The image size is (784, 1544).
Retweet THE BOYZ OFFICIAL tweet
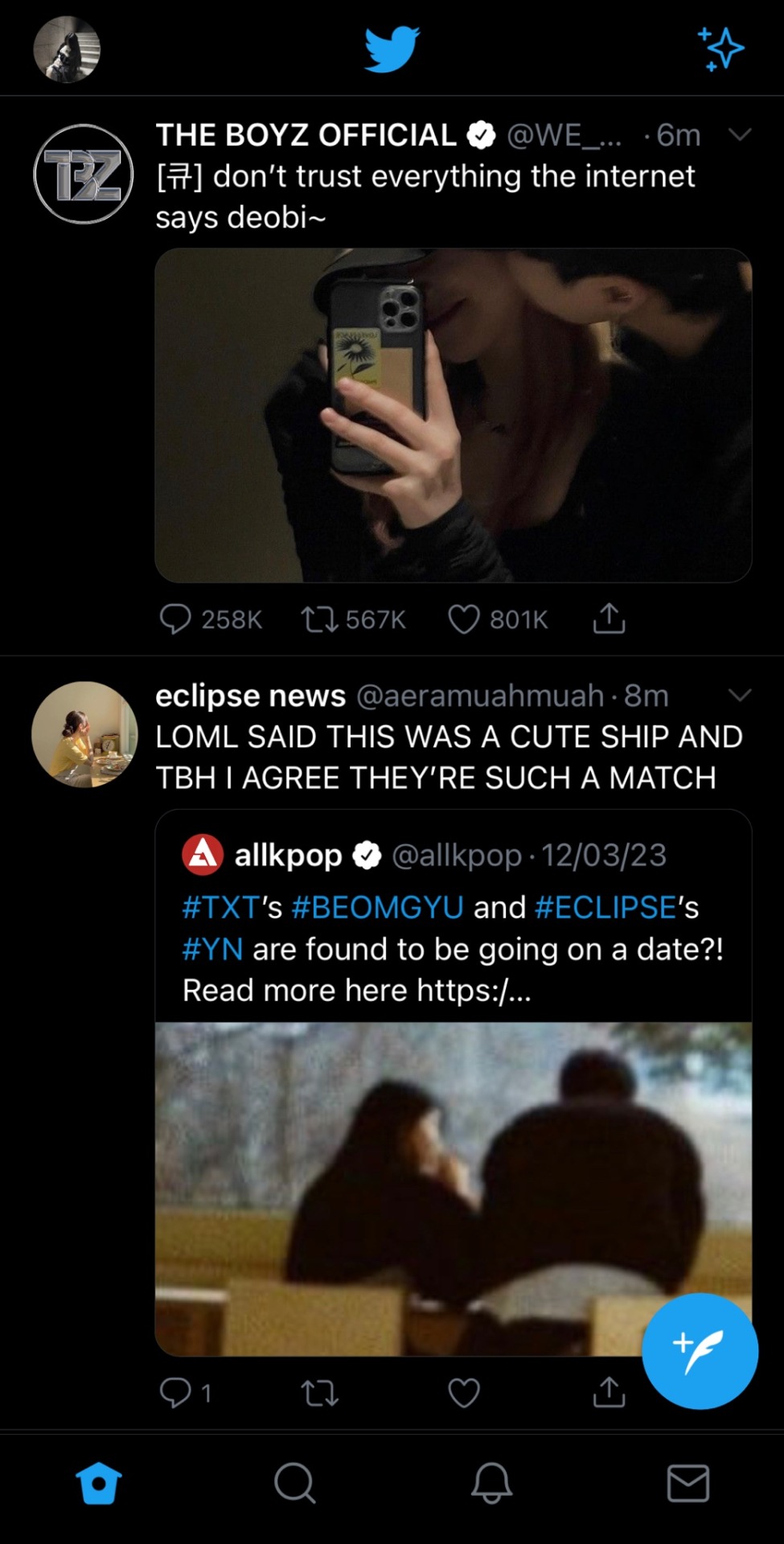click(x=319, y=619)
